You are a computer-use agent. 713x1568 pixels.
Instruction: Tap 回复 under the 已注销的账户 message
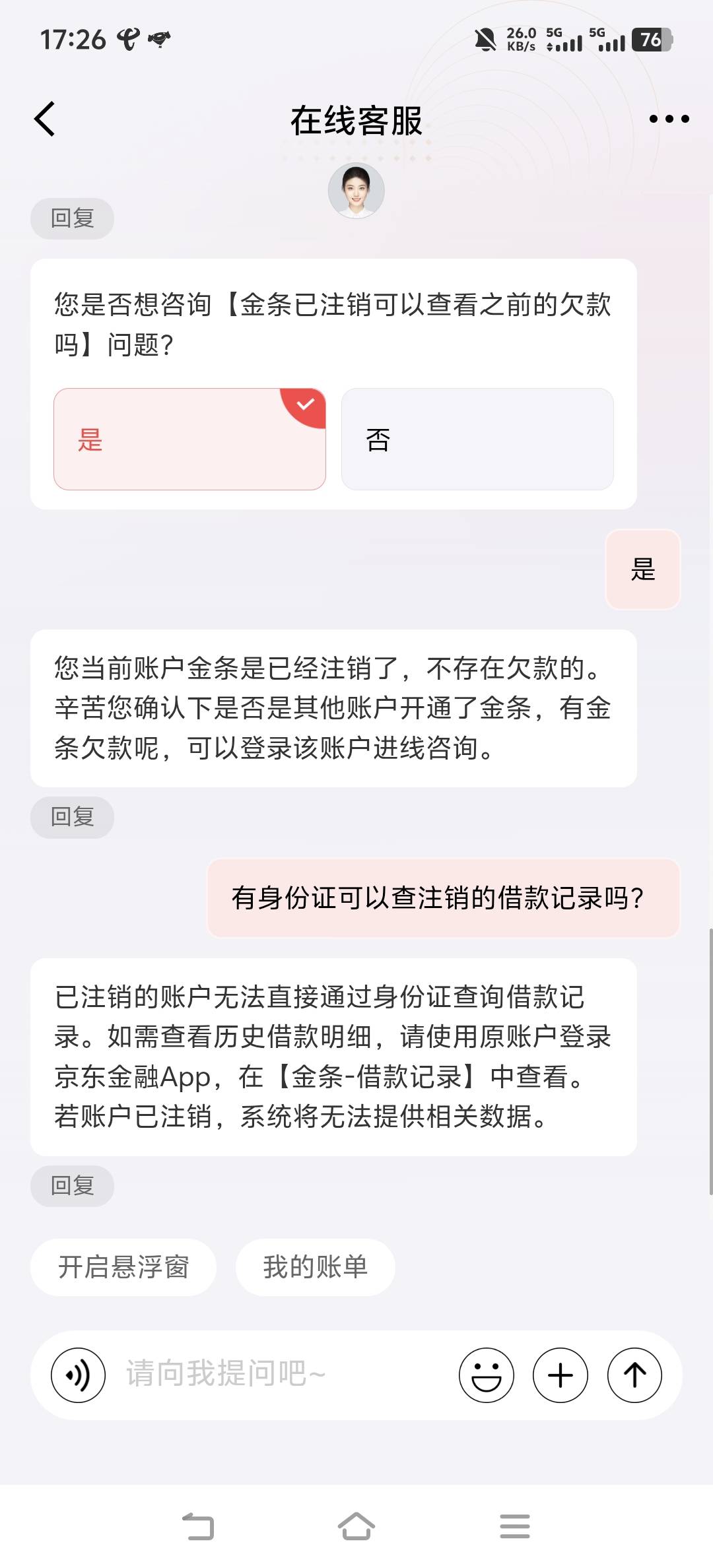72,1186
